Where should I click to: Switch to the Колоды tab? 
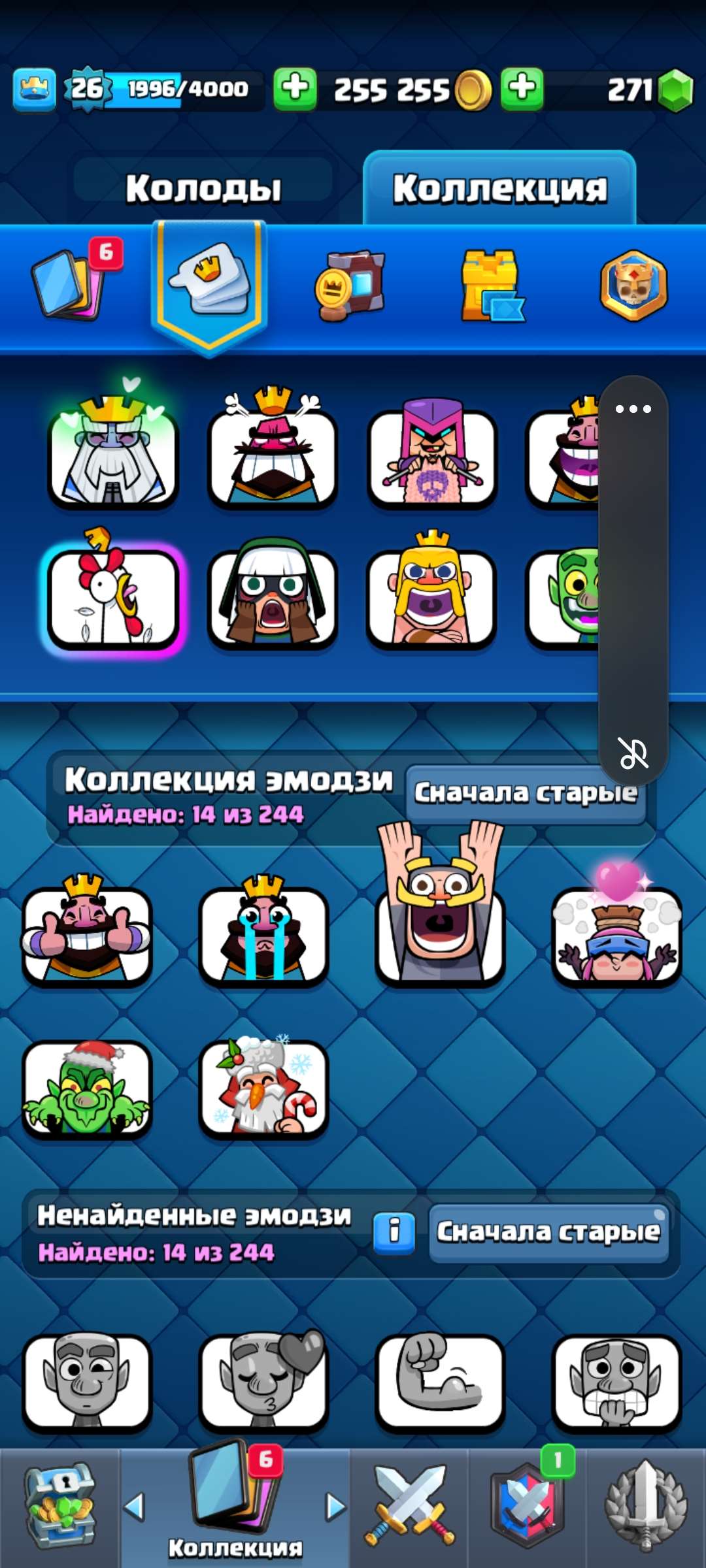(x=203, y=188)
